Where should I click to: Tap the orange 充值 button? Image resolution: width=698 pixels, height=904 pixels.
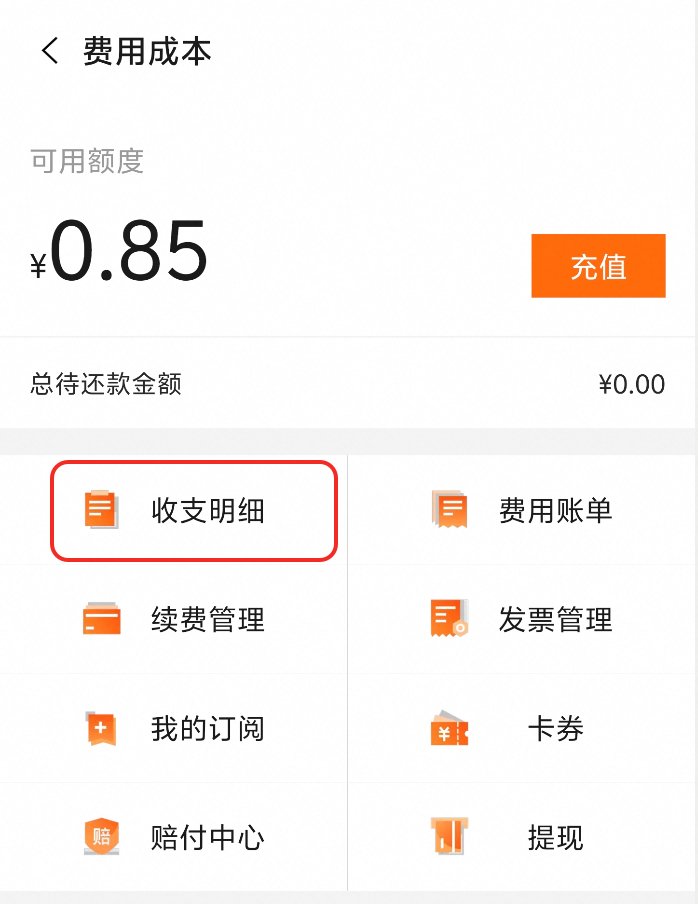(x=598, y=266)
